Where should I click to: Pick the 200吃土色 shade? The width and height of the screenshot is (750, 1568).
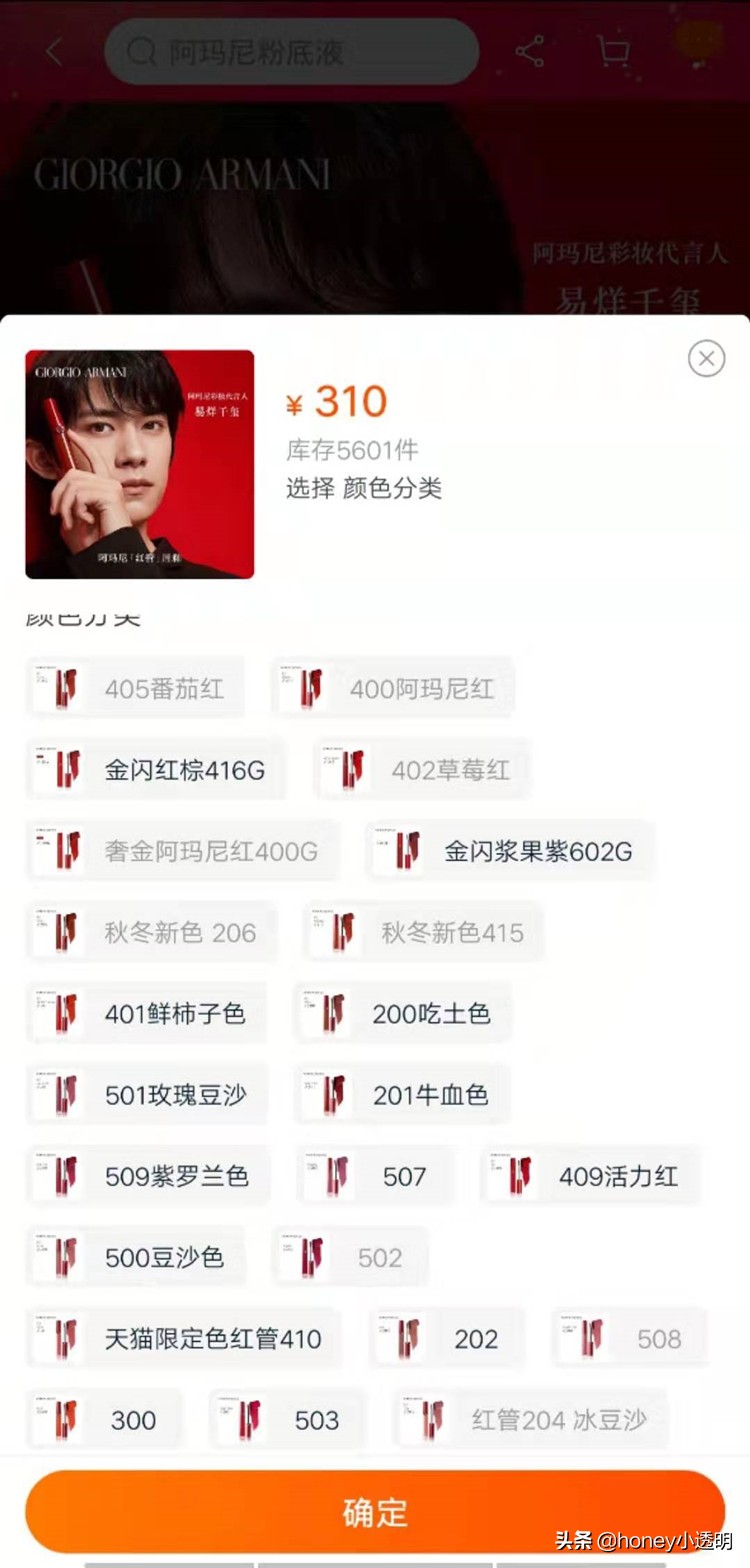[x=400, y=1013]
